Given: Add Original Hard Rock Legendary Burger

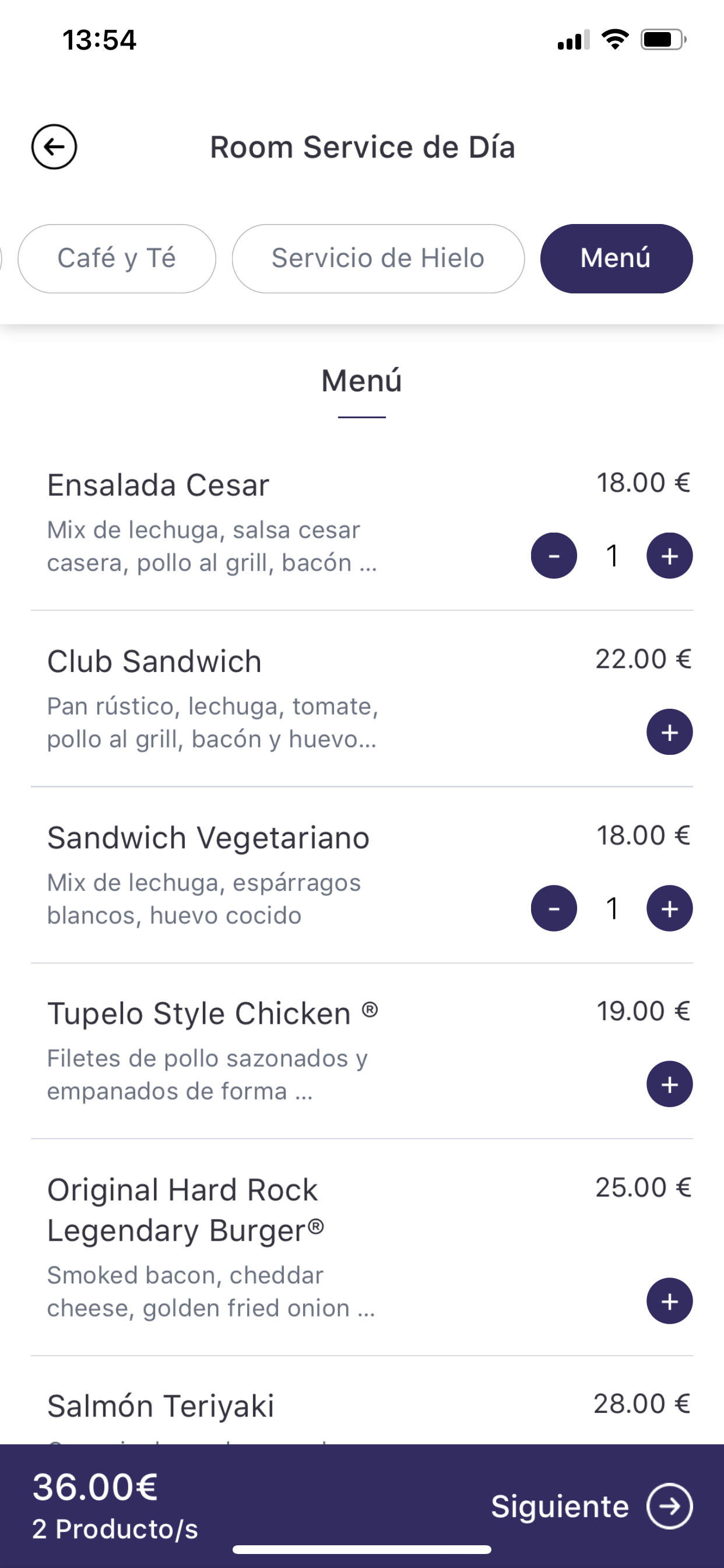Looking at the screenshot, I should 669,1301.
